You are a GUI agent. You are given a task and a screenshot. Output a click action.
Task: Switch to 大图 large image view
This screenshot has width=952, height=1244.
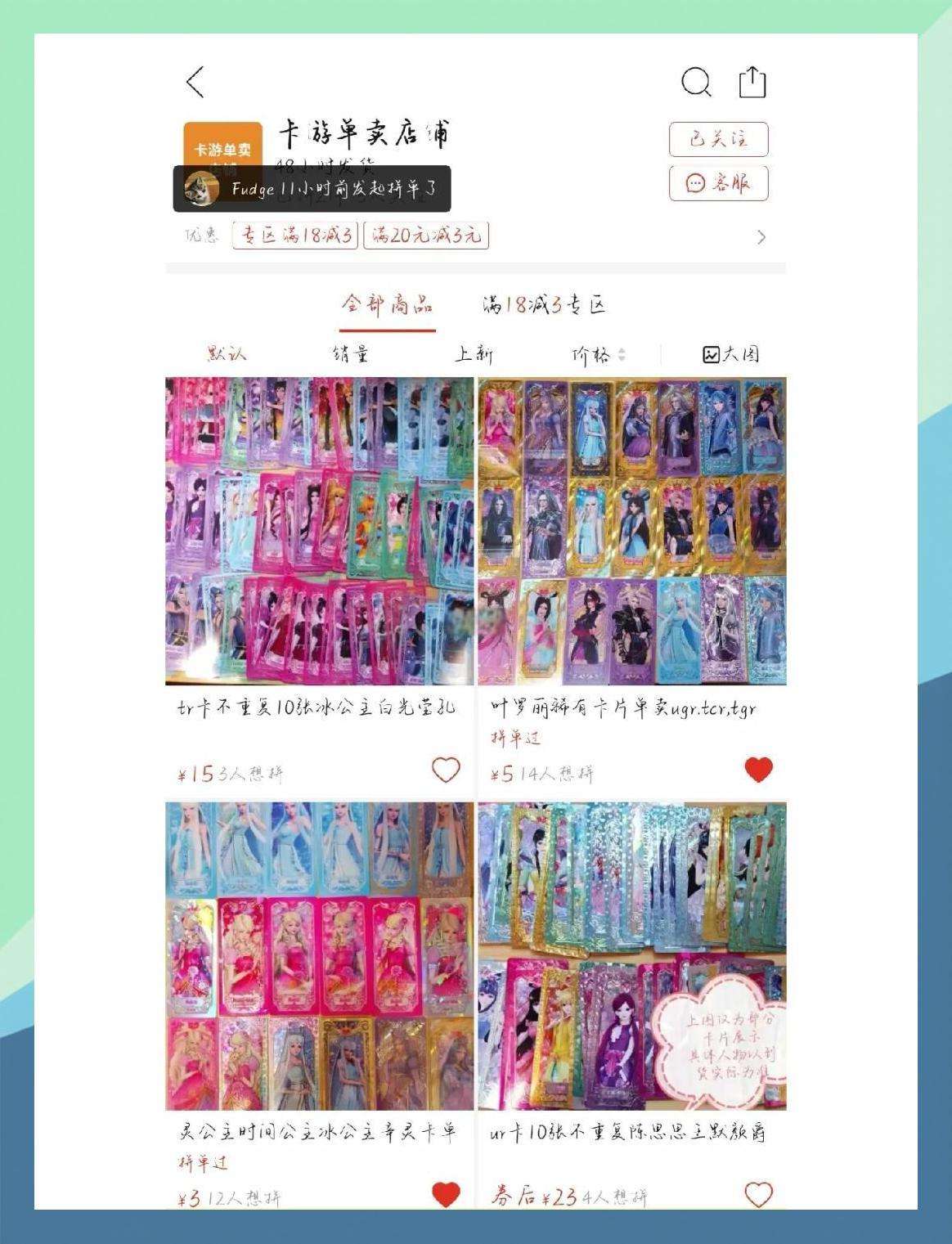[x=730, y=354]
